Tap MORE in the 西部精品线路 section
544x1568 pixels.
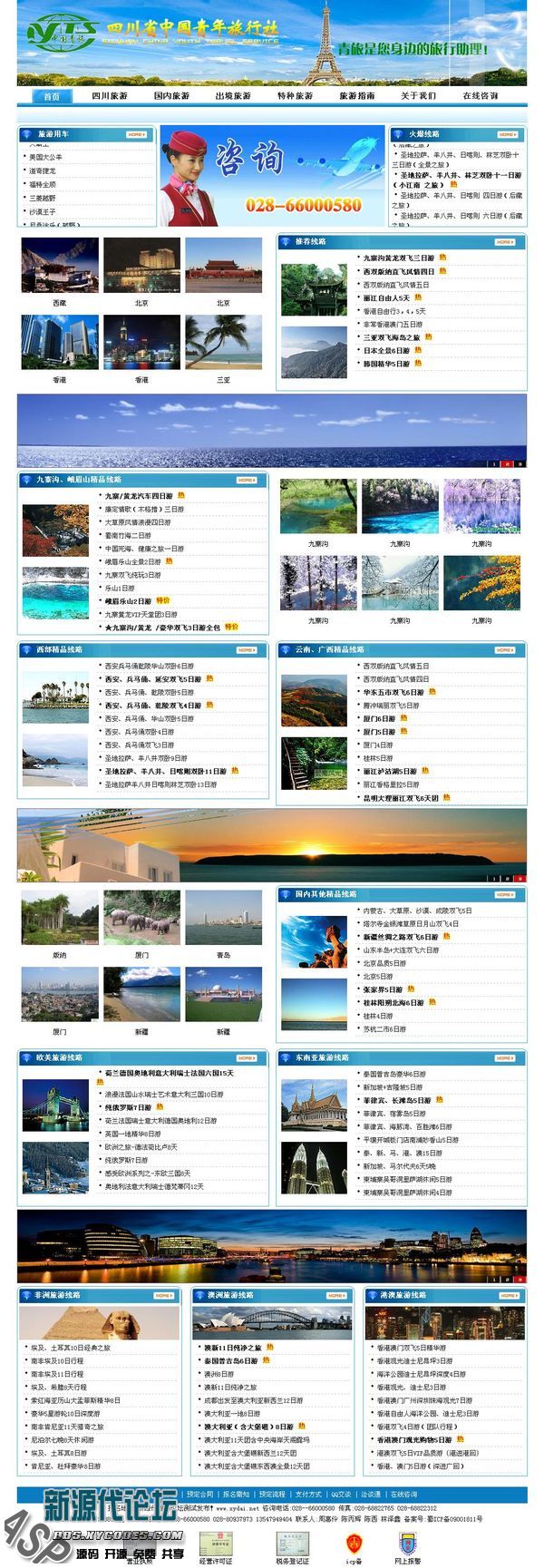tap(247, 649)
